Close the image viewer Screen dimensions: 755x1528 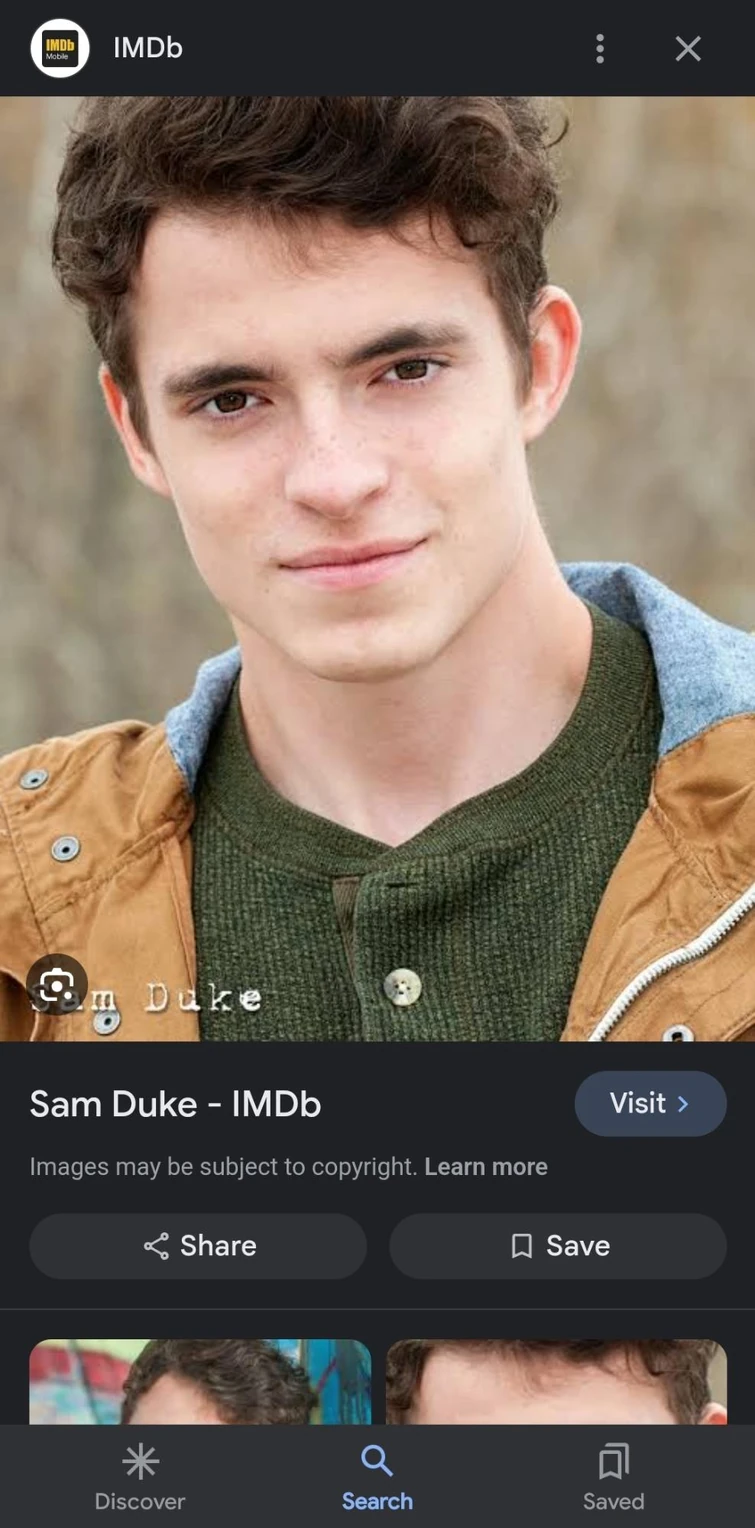pos(688,48)
